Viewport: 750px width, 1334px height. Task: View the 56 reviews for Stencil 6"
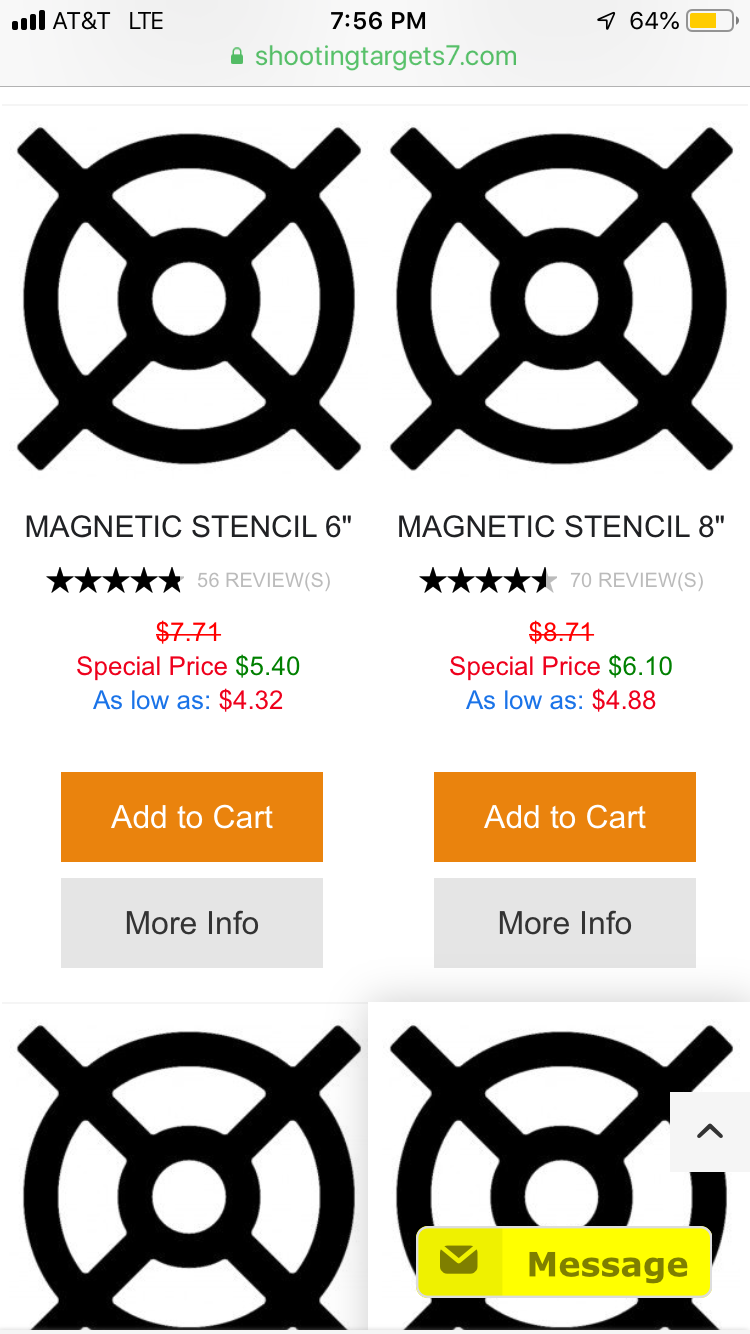263,580
